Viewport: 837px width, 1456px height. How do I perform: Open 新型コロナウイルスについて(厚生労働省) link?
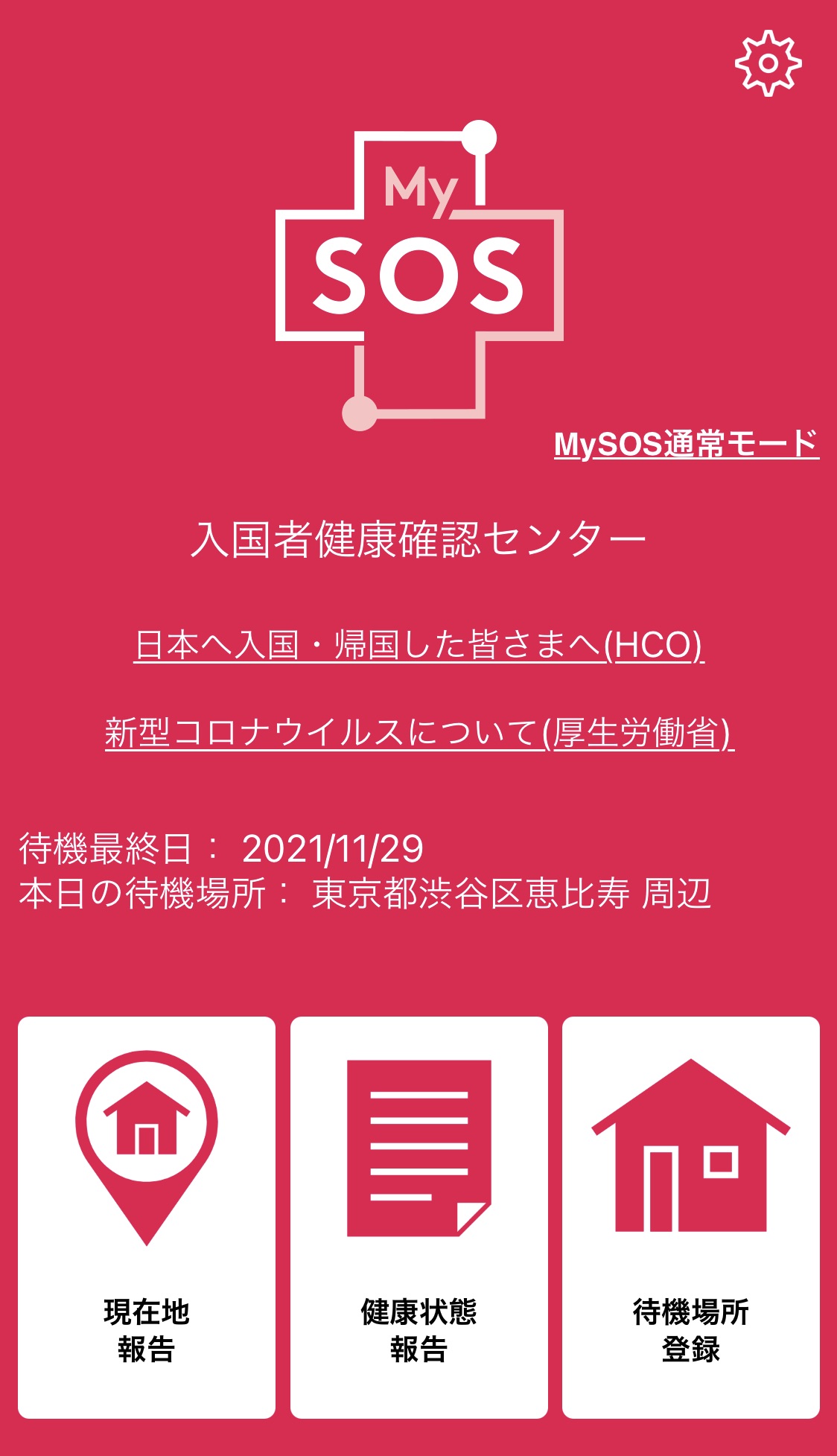(x=419, y=733)
